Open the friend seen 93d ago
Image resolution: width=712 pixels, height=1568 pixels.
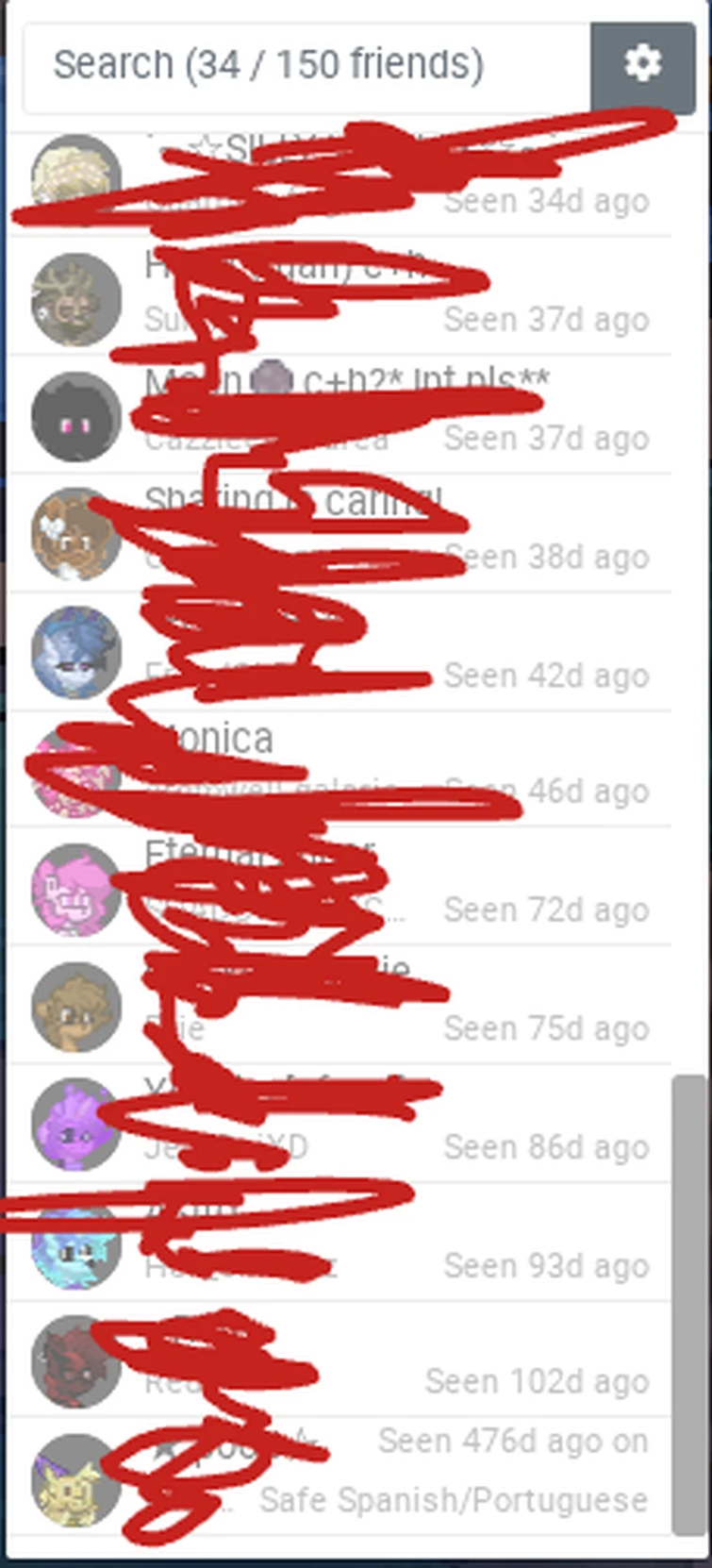click(x=339, y=1243)
